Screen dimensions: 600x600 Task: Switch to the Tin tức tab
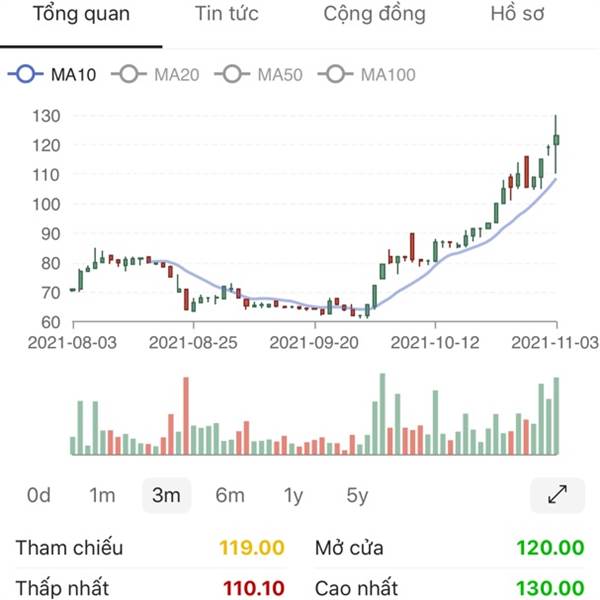click(227, 14)
